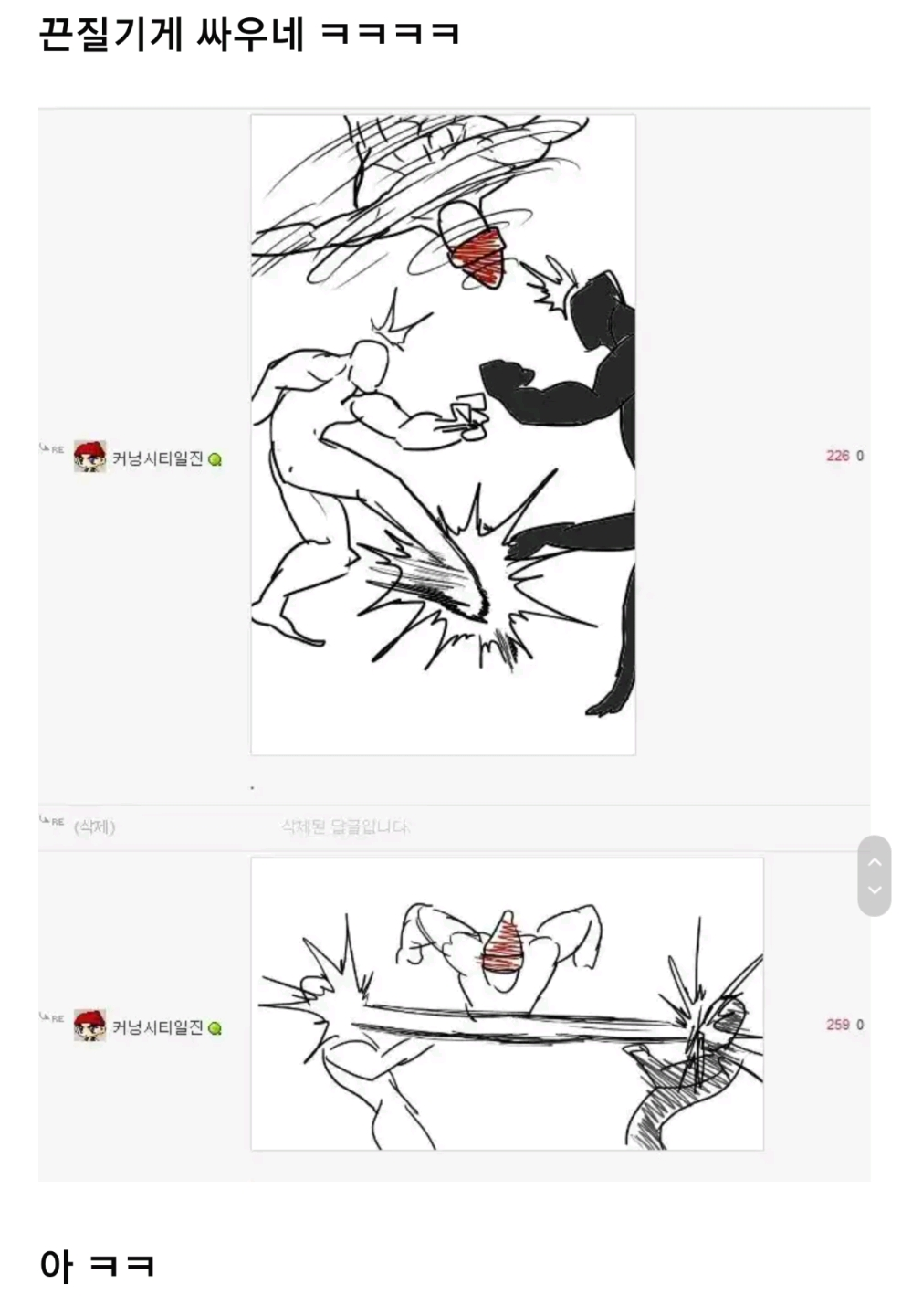Viewport: 912px width, 1316px height.
Task: Open the embedded comment screenshot image
Action: click(x=454, y=644)
